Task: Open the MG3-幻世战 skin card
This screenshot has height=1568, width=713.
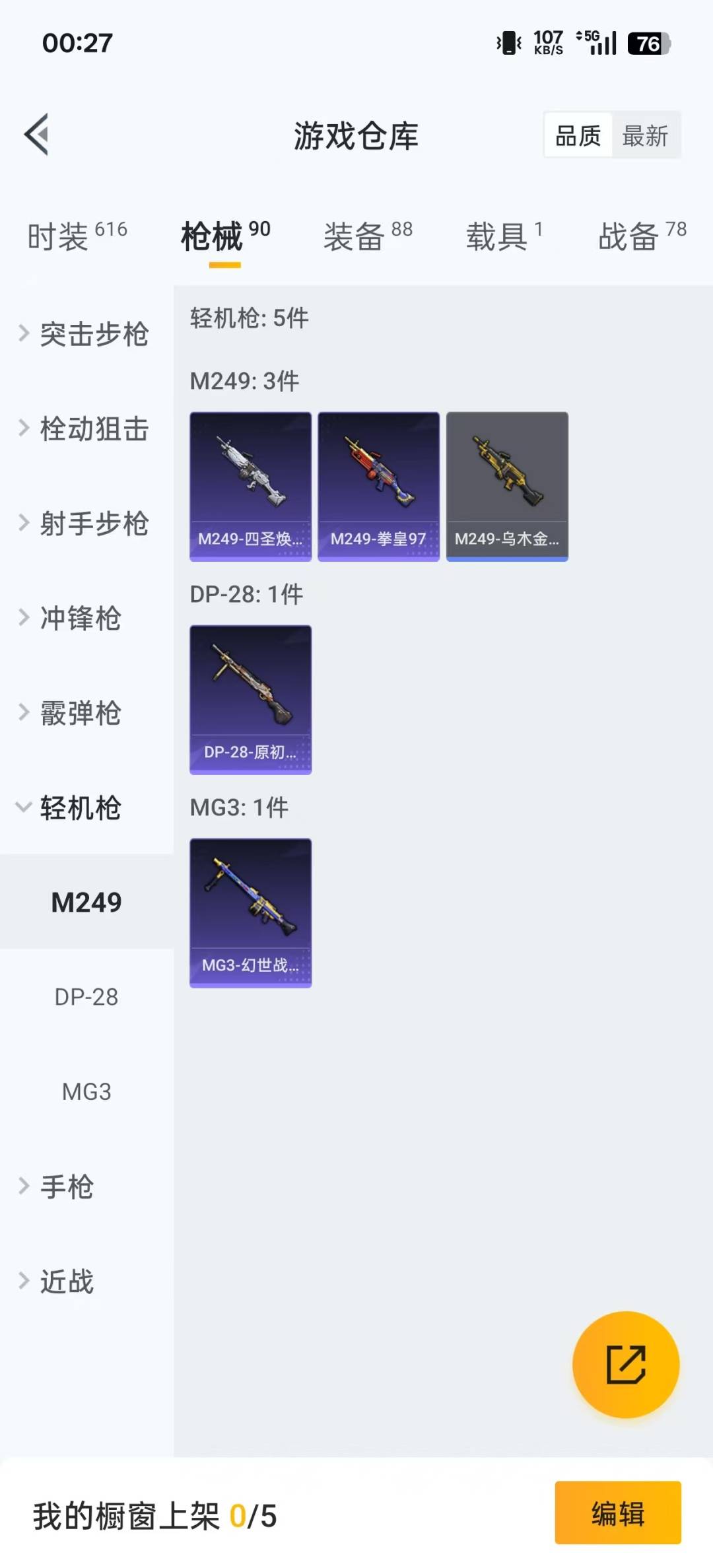Action: point(250,913)
